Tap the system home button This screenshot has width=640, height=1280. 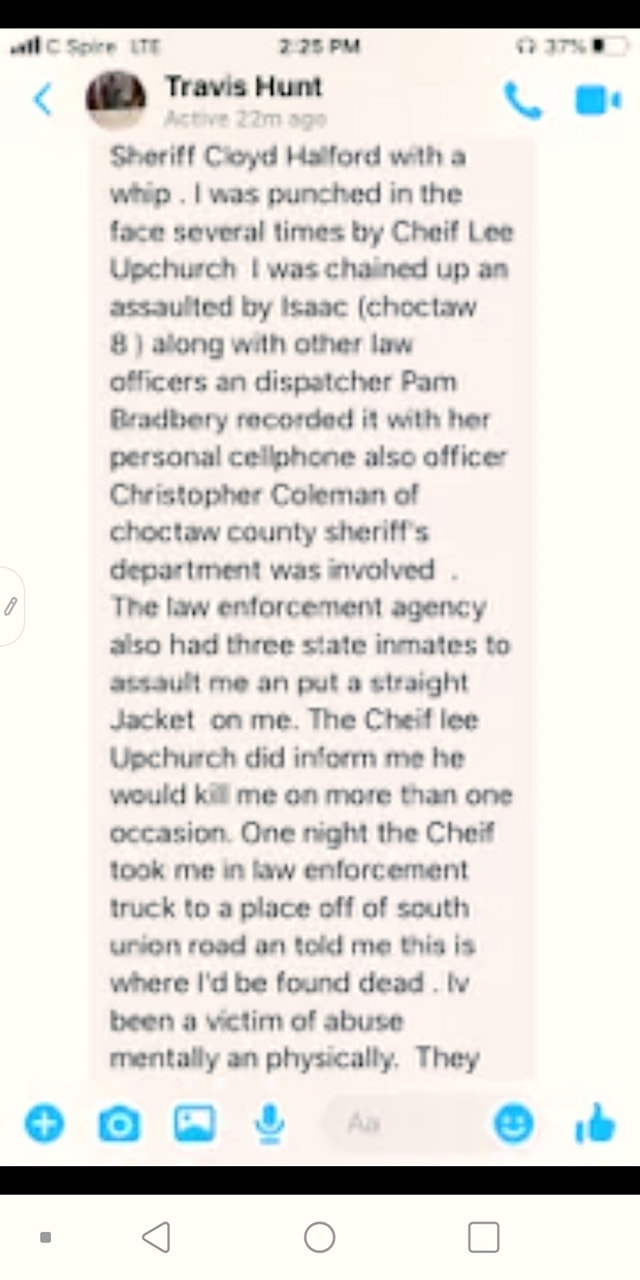tap(319, 1237)
